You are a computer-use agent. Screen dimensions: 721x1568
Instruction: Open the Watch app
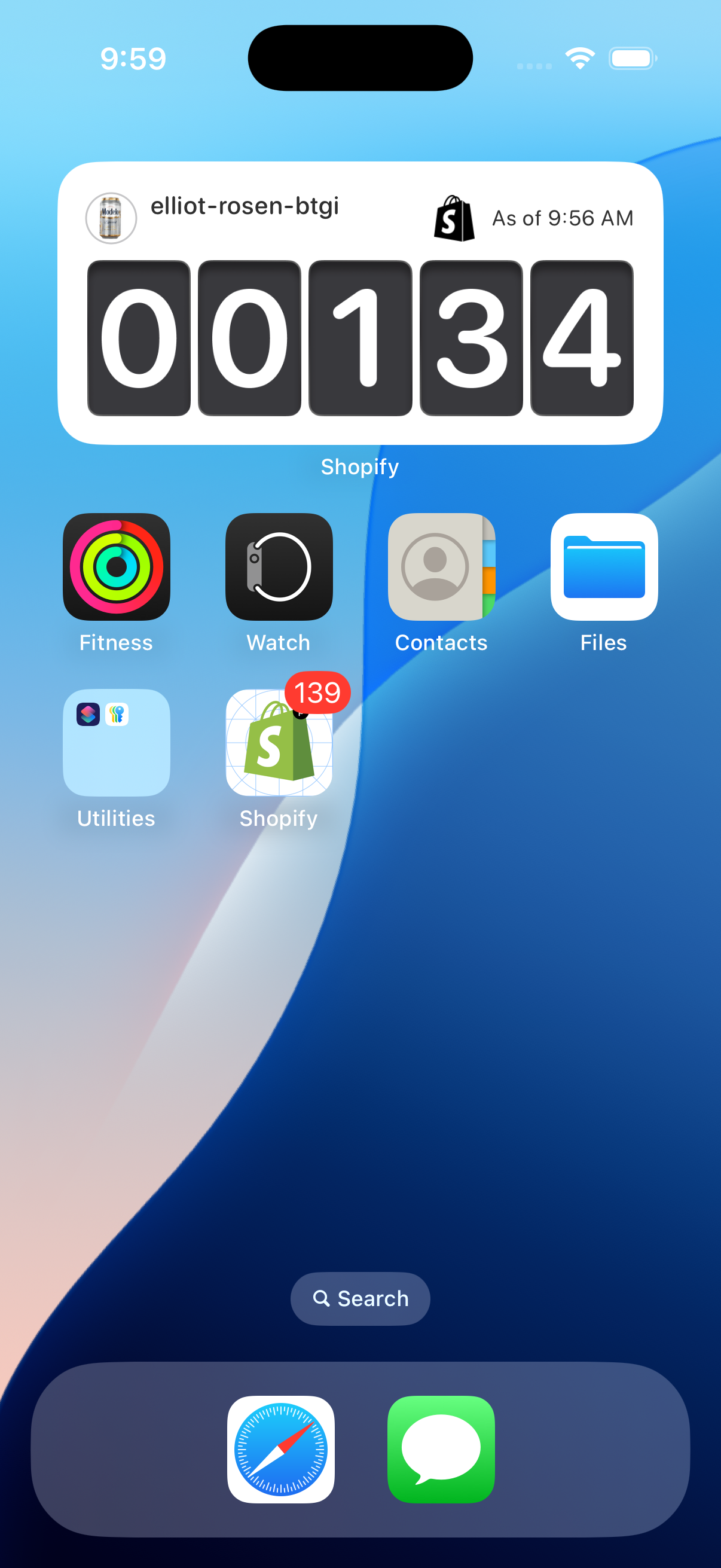279,567
